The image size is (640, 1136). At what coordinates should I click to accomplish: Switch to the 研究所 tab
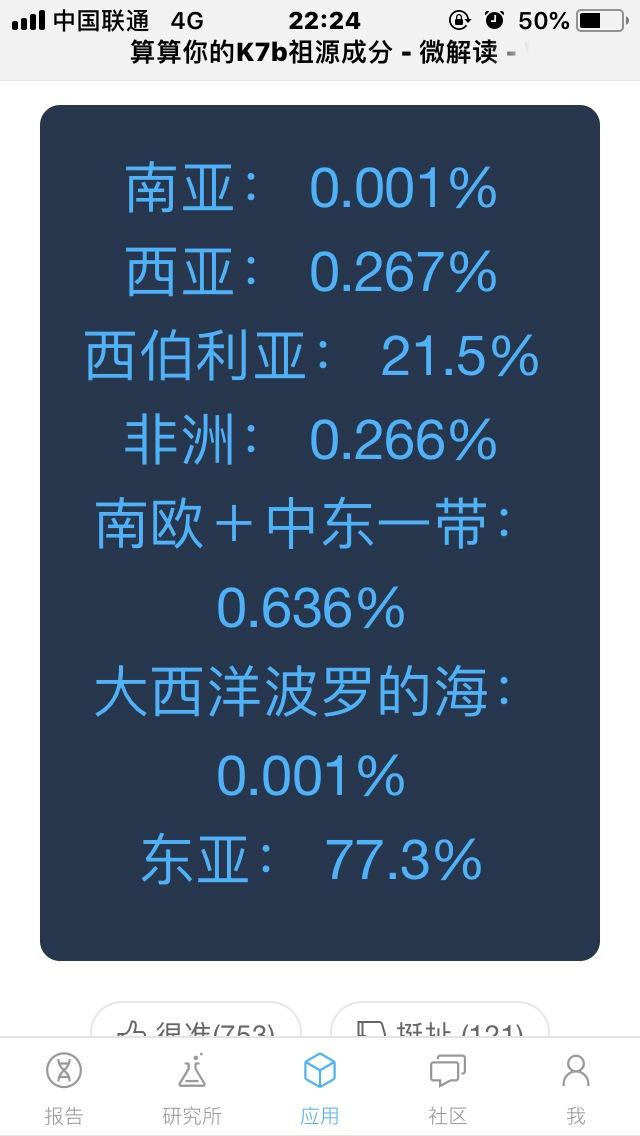[192, 1087]
